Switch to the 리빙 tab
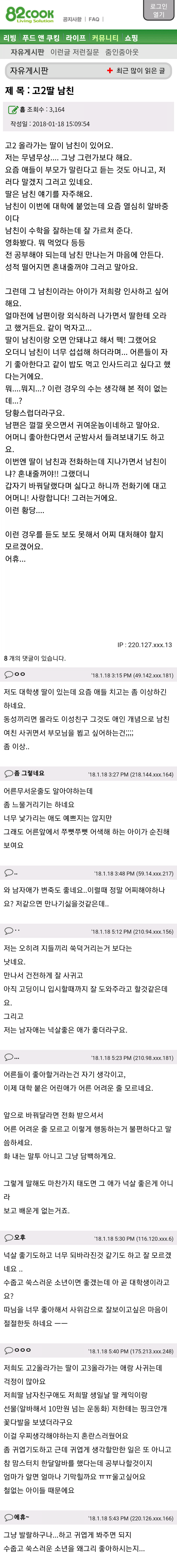 [x=10, y=38]
